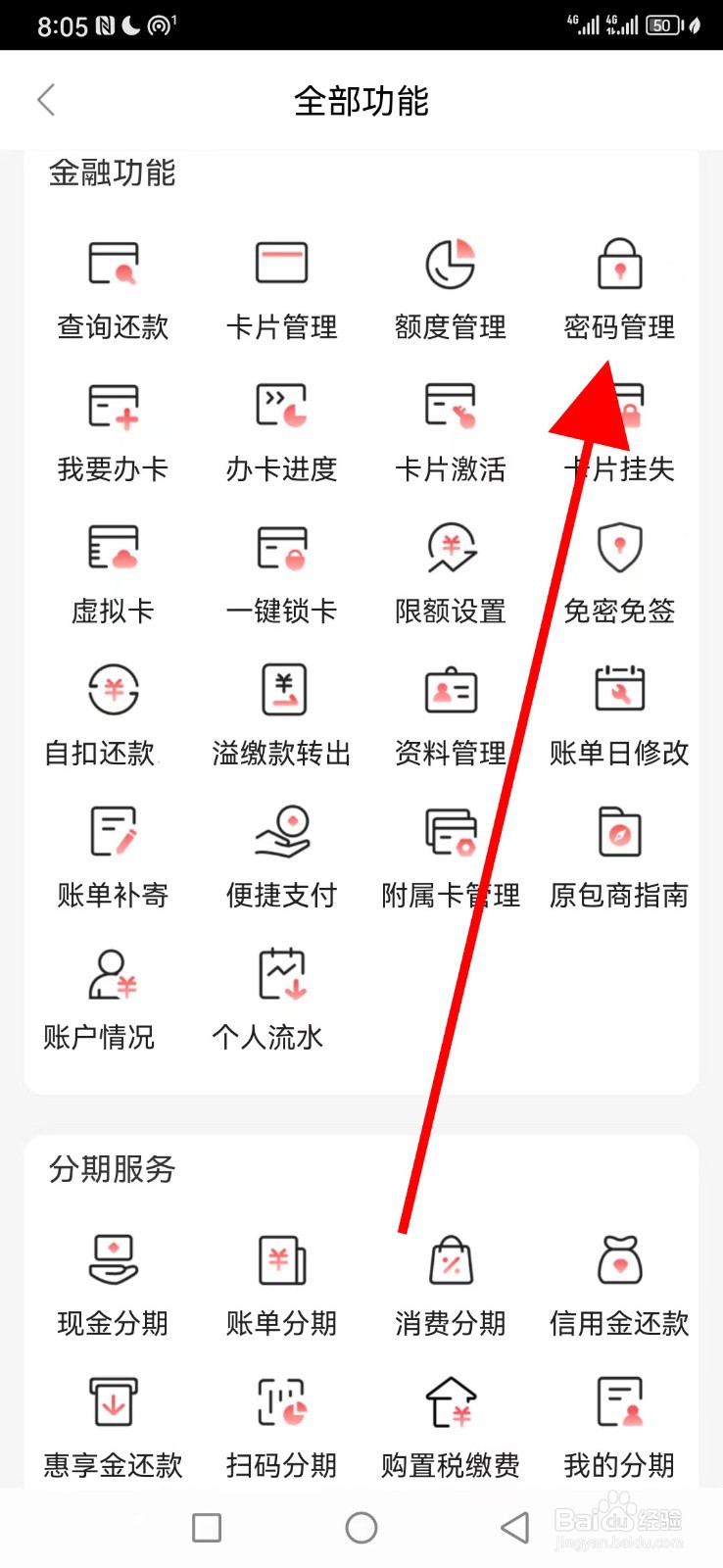The image size is (723, 1568).
Task: Open 密码管理 password management
Action: 618,284
